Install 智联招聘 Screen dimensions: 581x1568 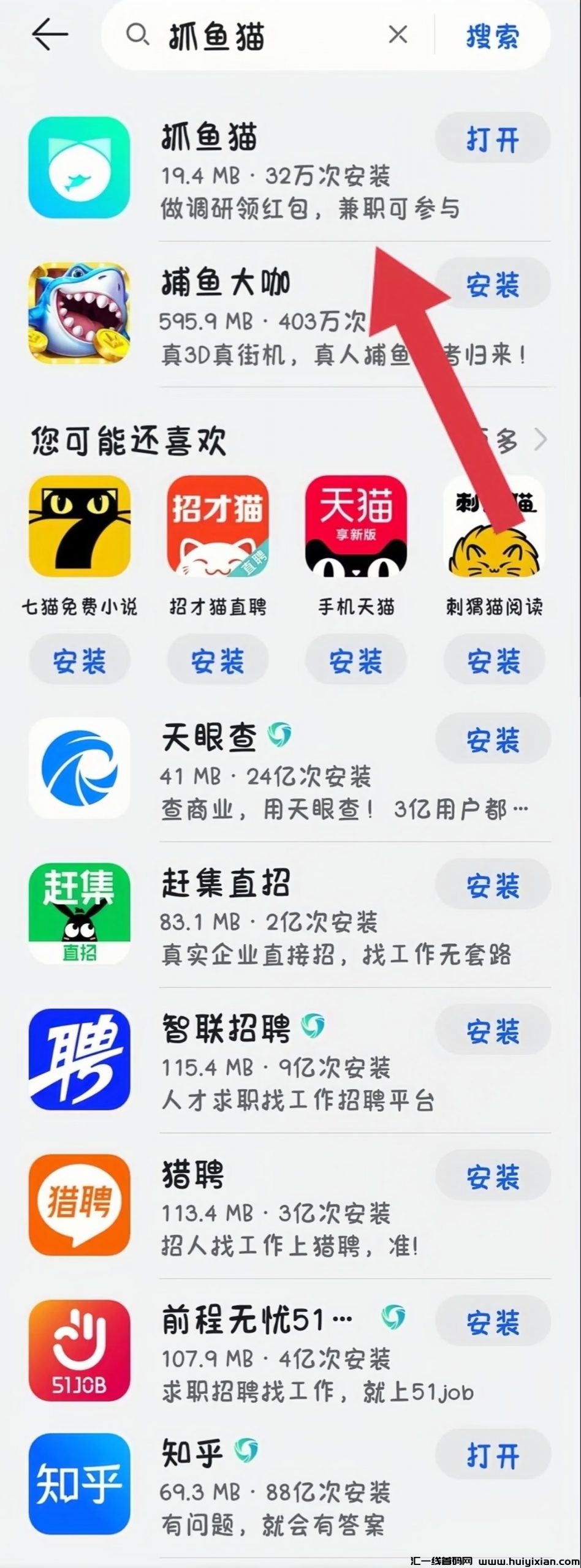[x=492, y=1031]
